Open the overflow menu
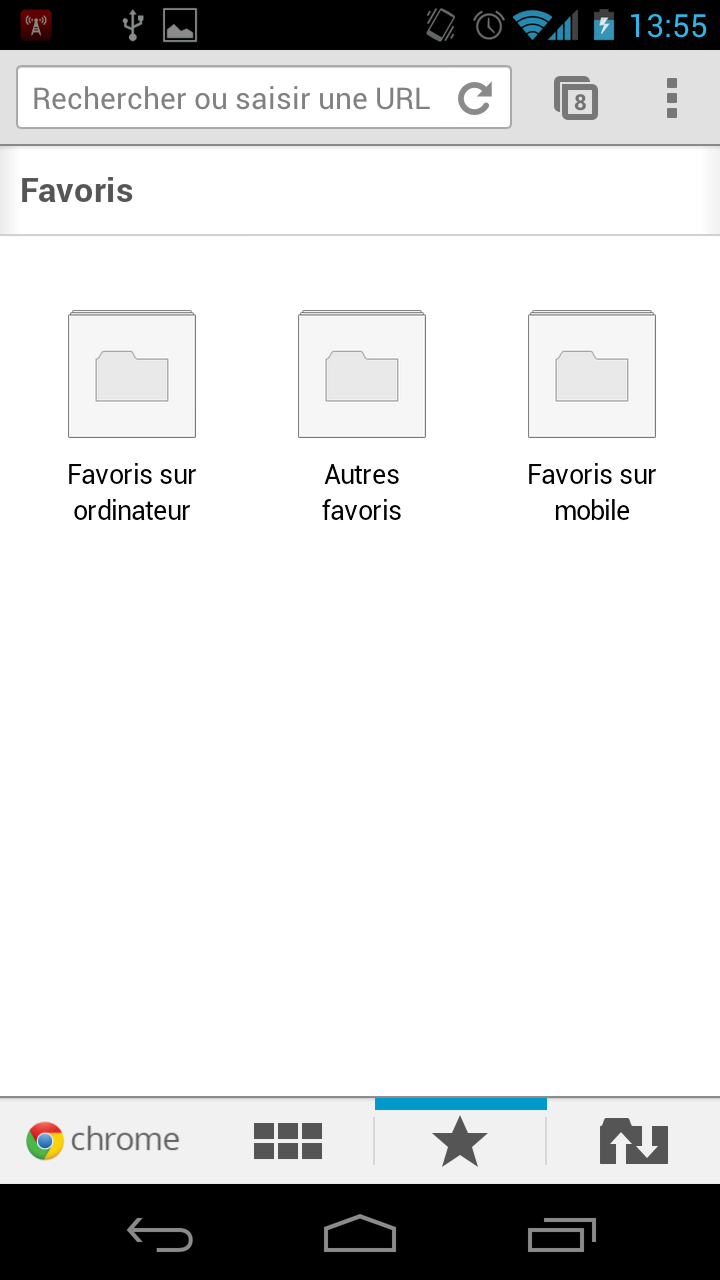 pyautogui.click(x=672, y=98)
